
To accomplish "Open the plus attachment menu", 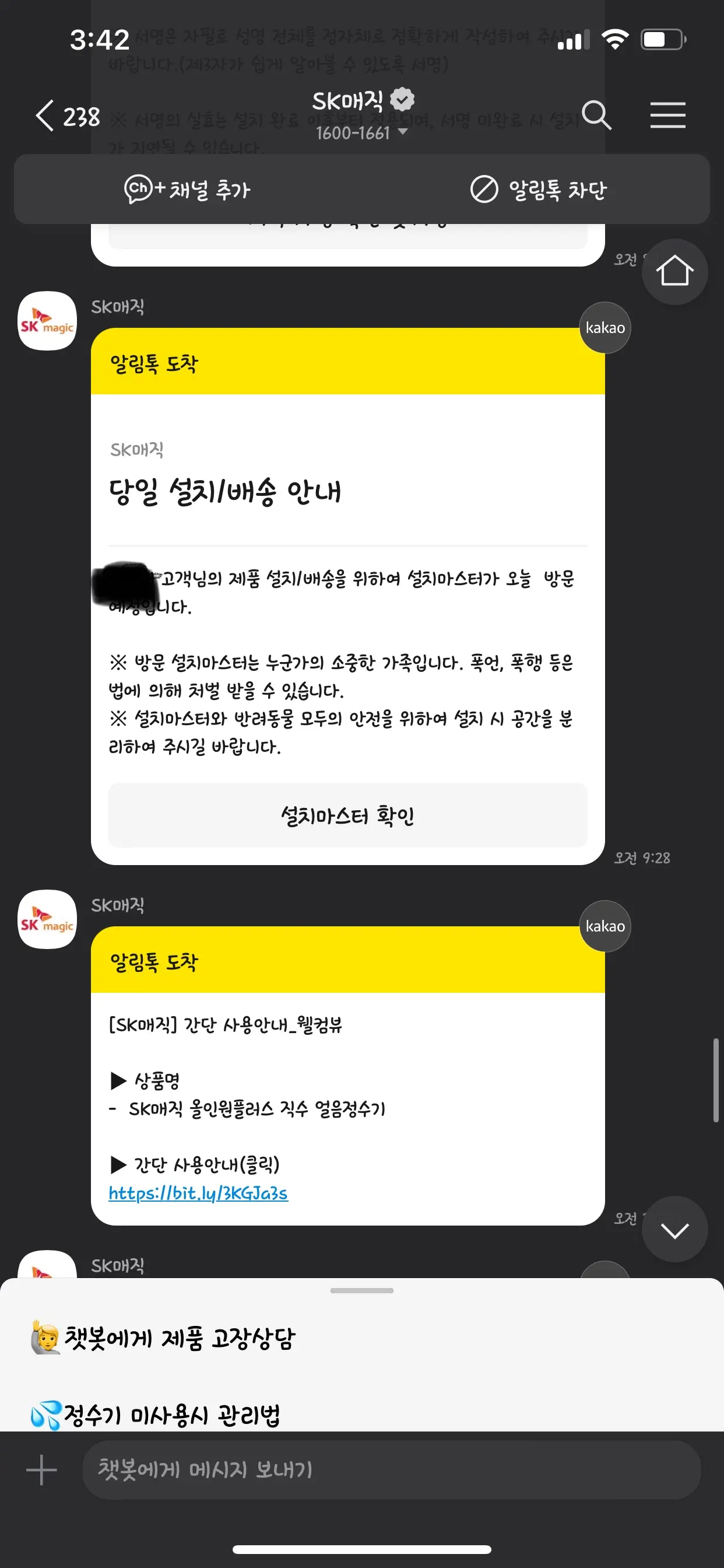I will [41, 1470].
